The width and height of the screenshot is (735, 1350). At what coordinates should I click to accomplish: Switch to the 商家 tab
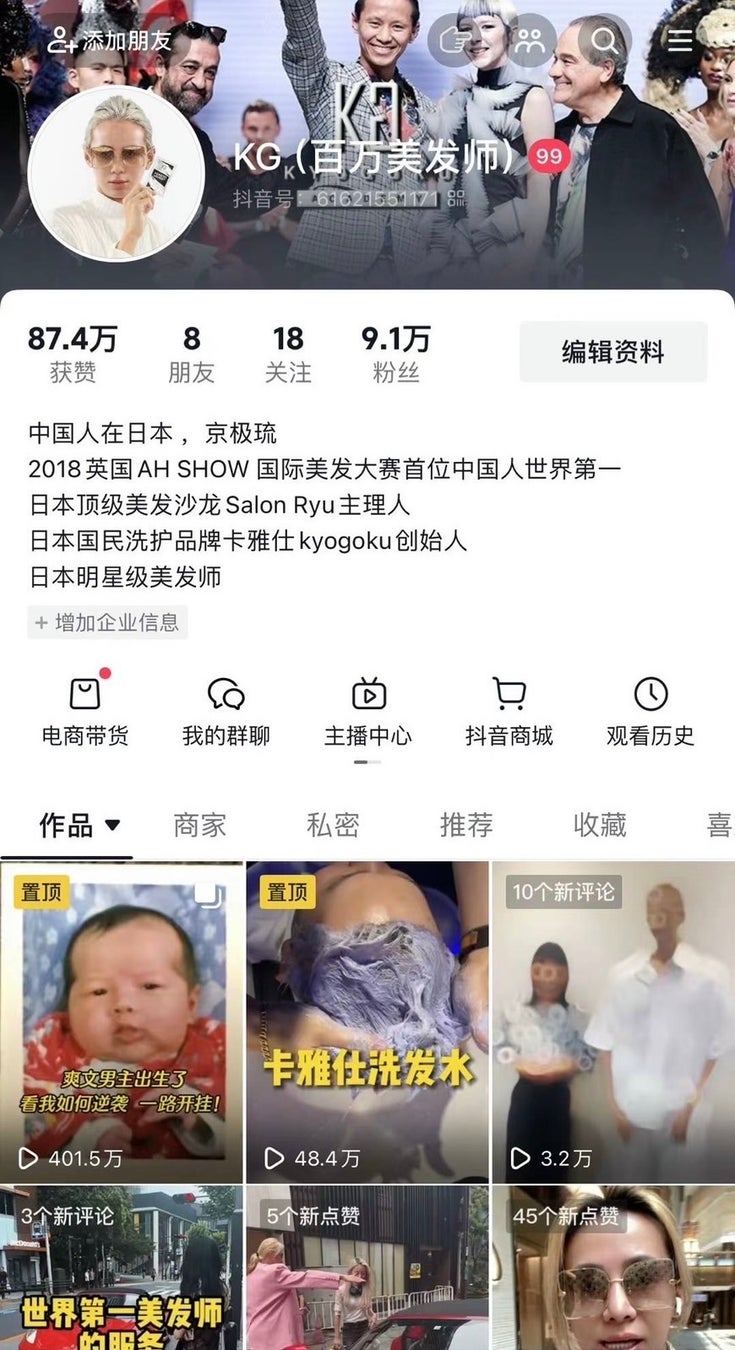pyautogui.click(x=200, y=825)
